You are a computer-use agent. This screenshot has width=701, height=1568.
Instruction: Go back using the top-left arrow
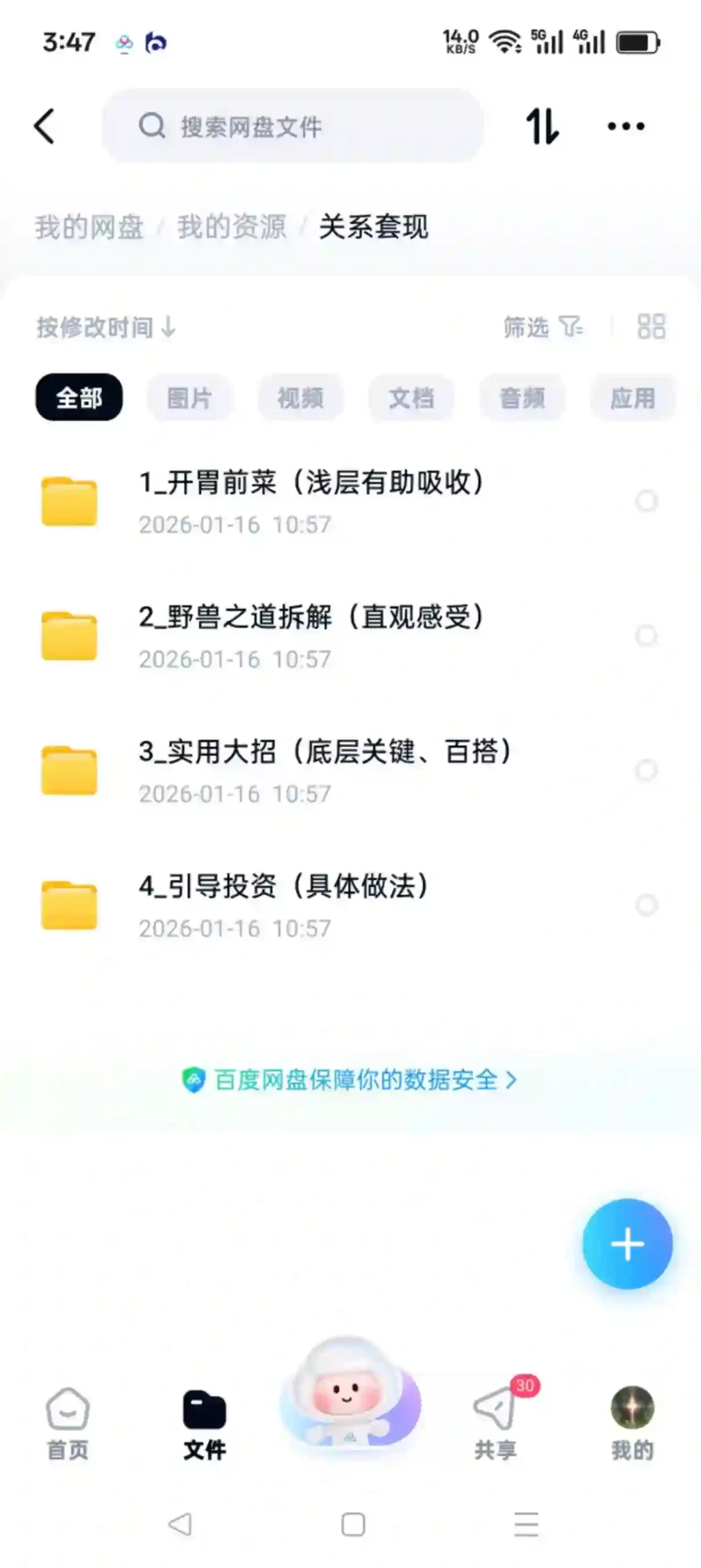(x=44, y=126)
